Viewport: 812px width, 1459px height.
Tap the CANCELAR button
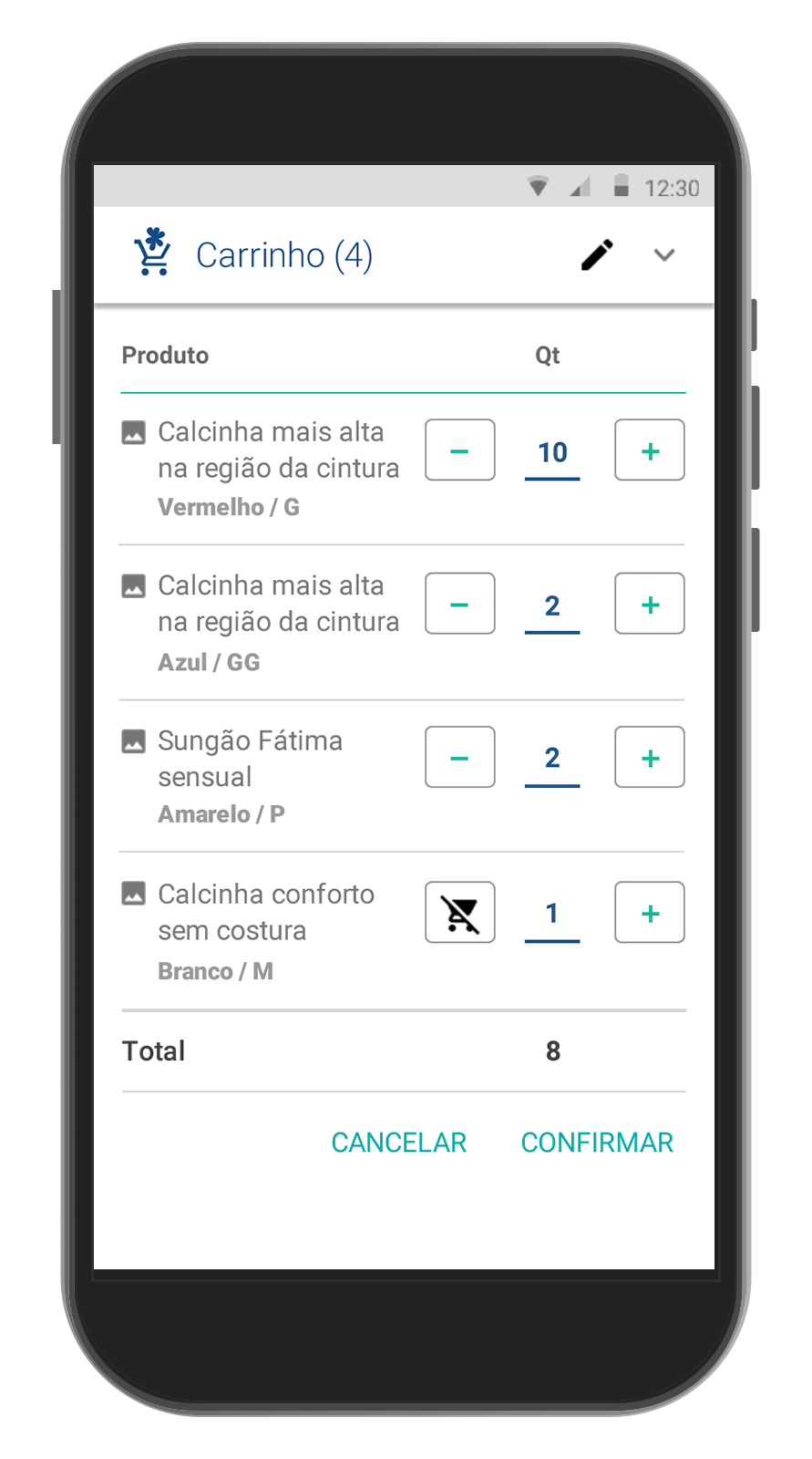coord(398,1143)
